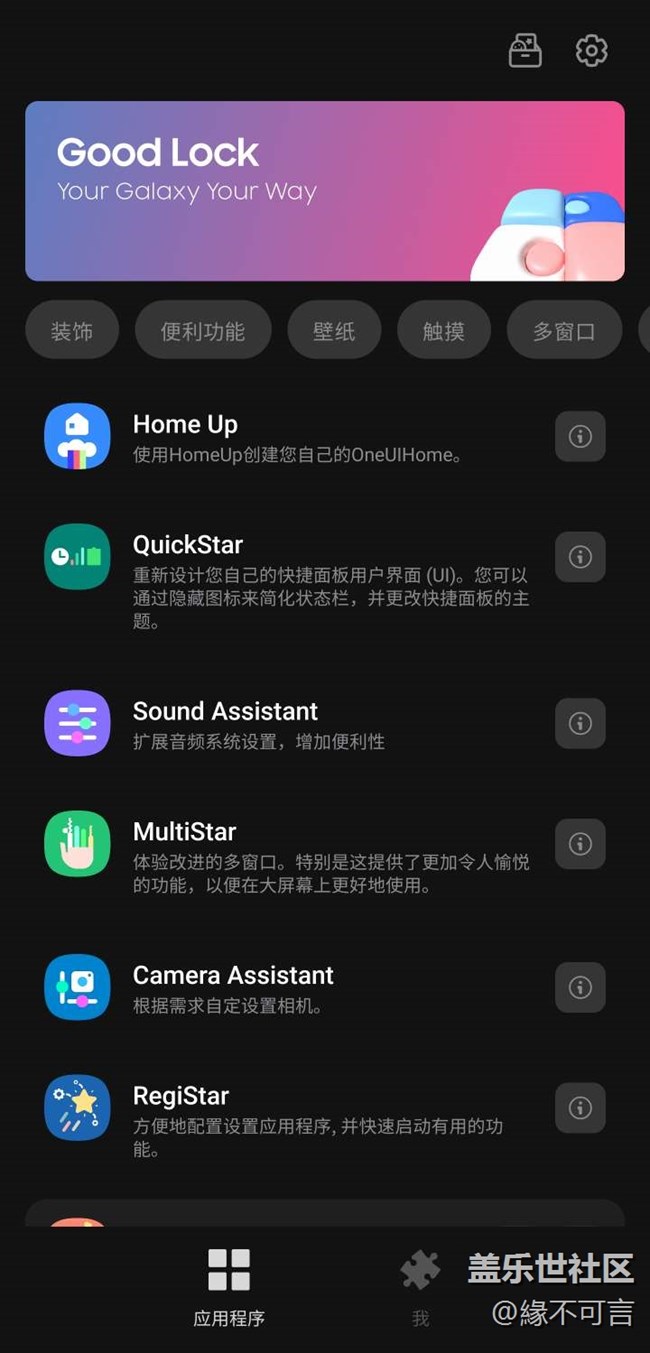Tap the 触摸 filter chip

(x=444, y=330)
